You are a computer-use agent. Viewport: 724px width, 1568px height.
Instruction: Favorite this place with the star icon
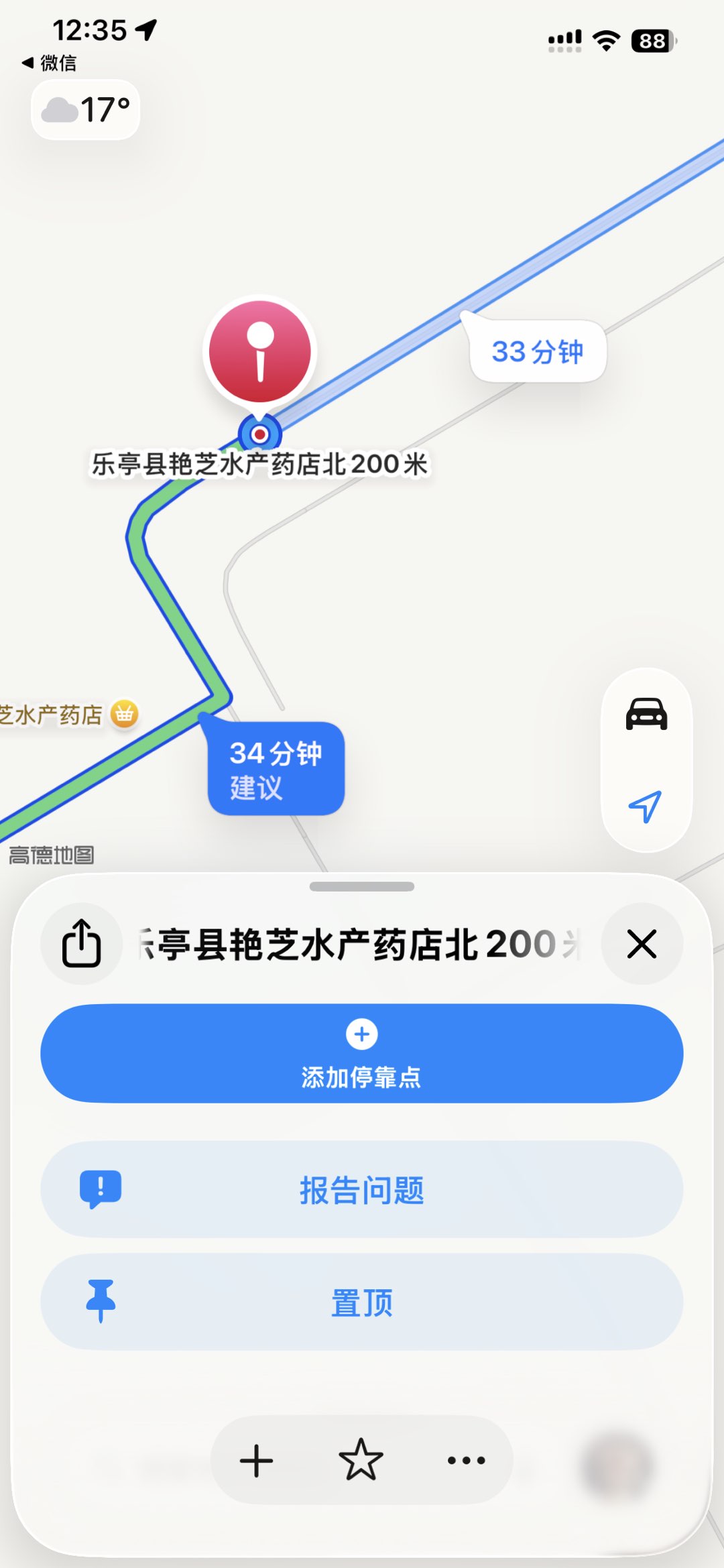(361, 1461)
